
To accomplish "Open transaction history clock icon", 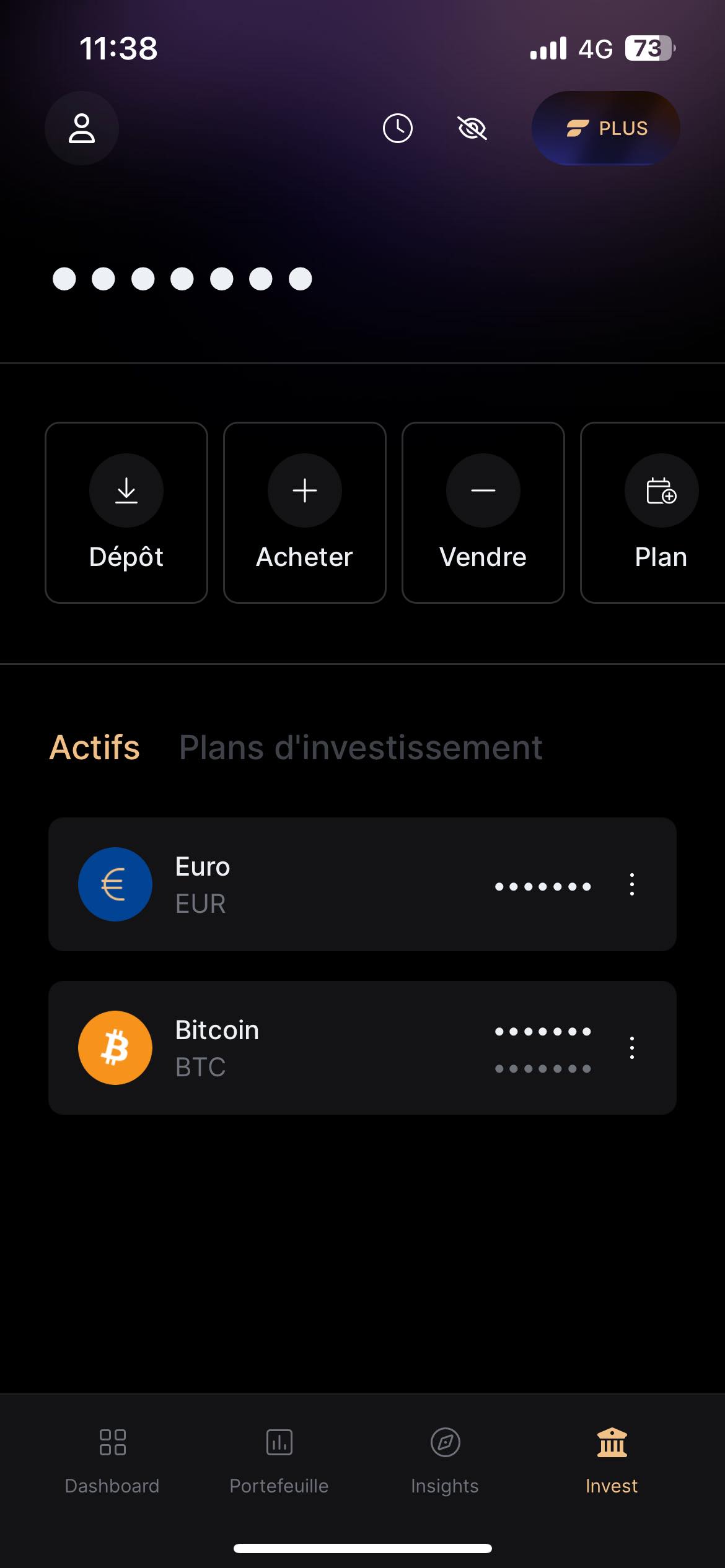I will point(398,128).
